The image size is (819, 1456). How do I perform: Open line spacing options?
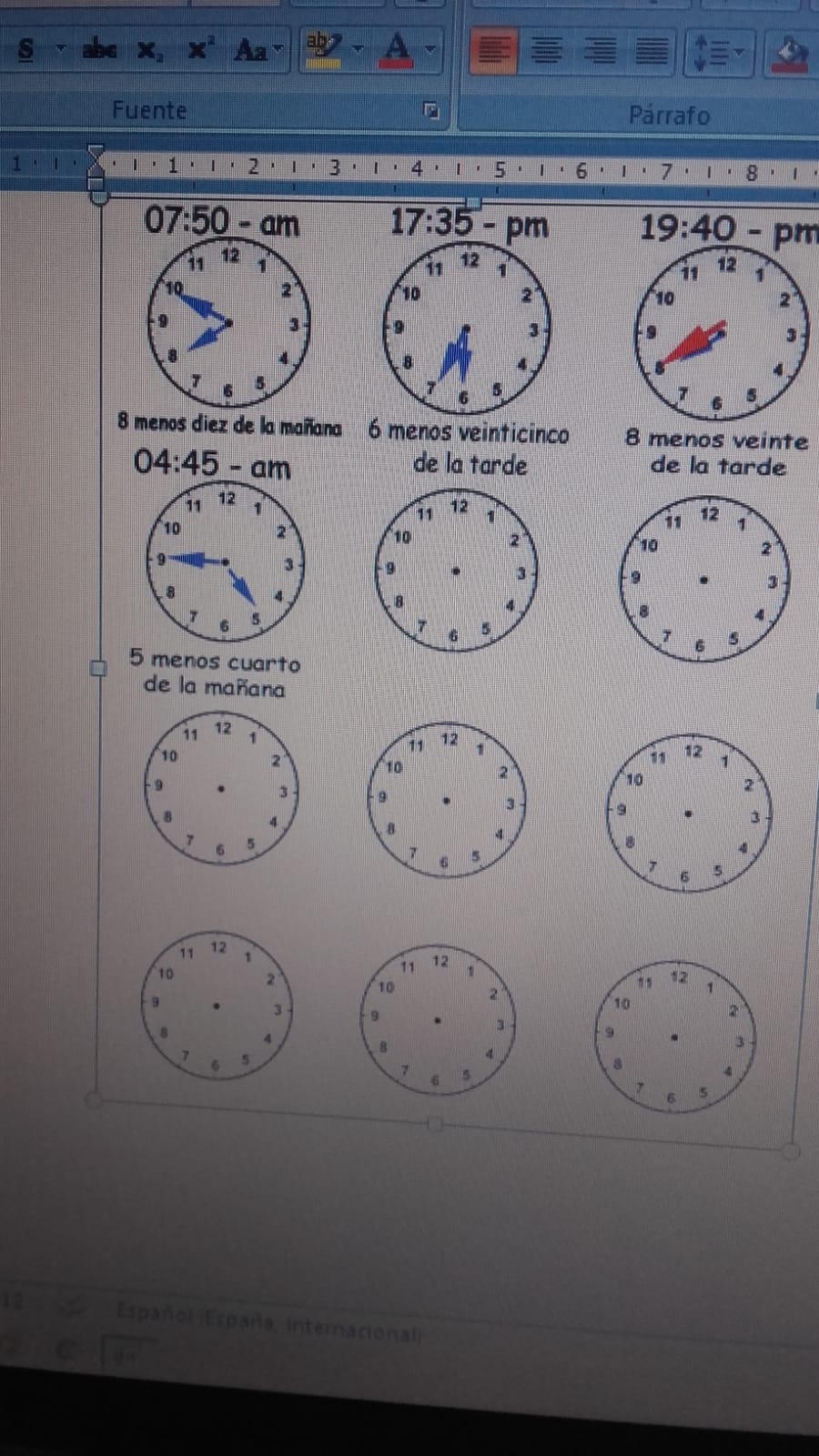(x=718, y=52)
